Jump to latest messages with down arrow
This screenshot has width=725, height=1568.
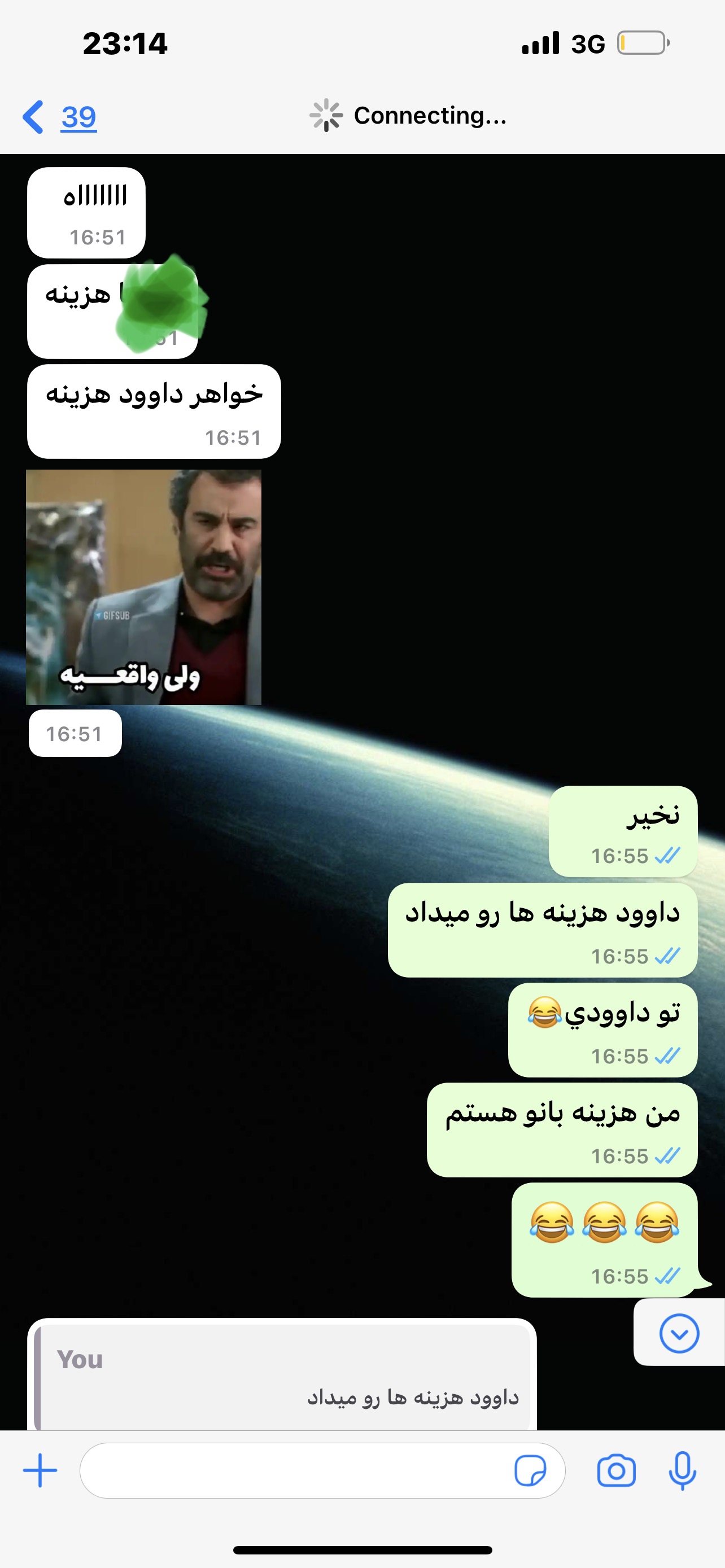[x=679, y=1333]
